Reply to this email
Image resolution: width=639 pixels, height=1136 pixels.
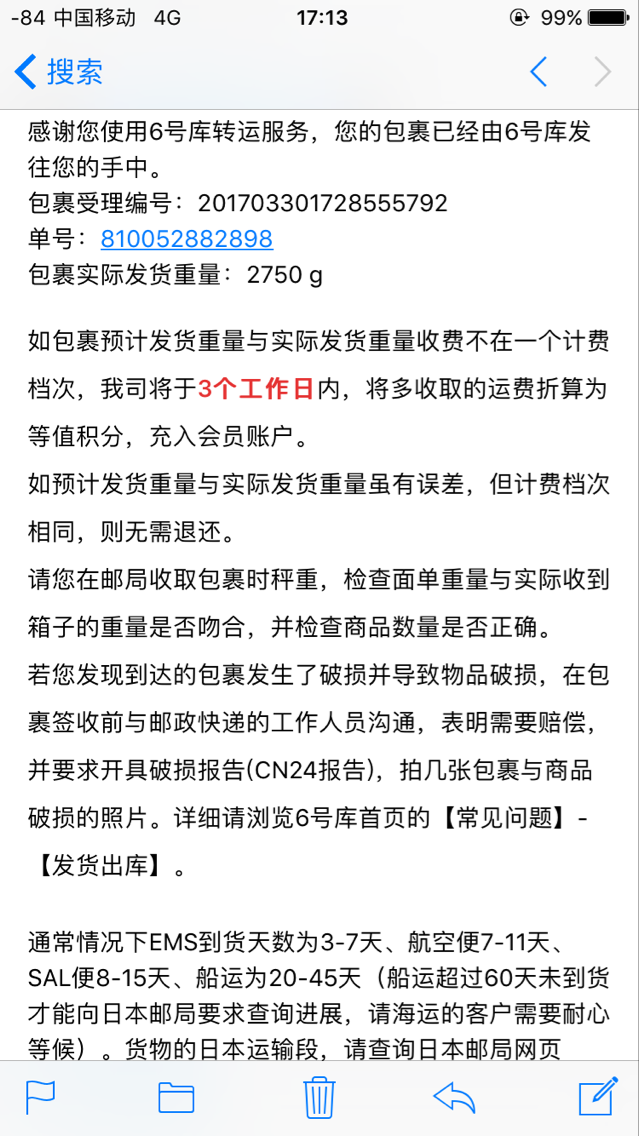[x=454, y=1098]
